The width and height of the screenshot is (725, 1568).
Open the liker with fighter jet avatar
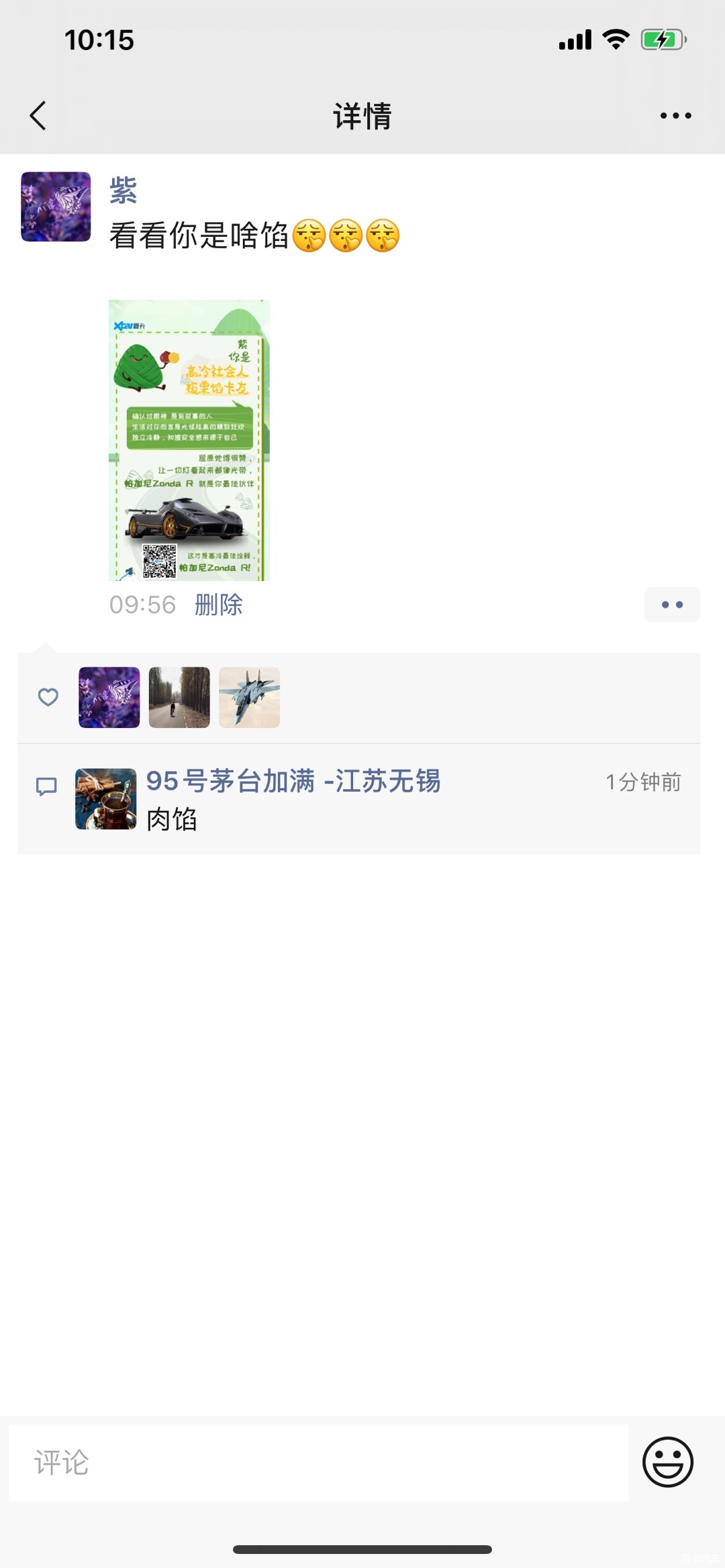pyautogui.click(x=249, y=697)
